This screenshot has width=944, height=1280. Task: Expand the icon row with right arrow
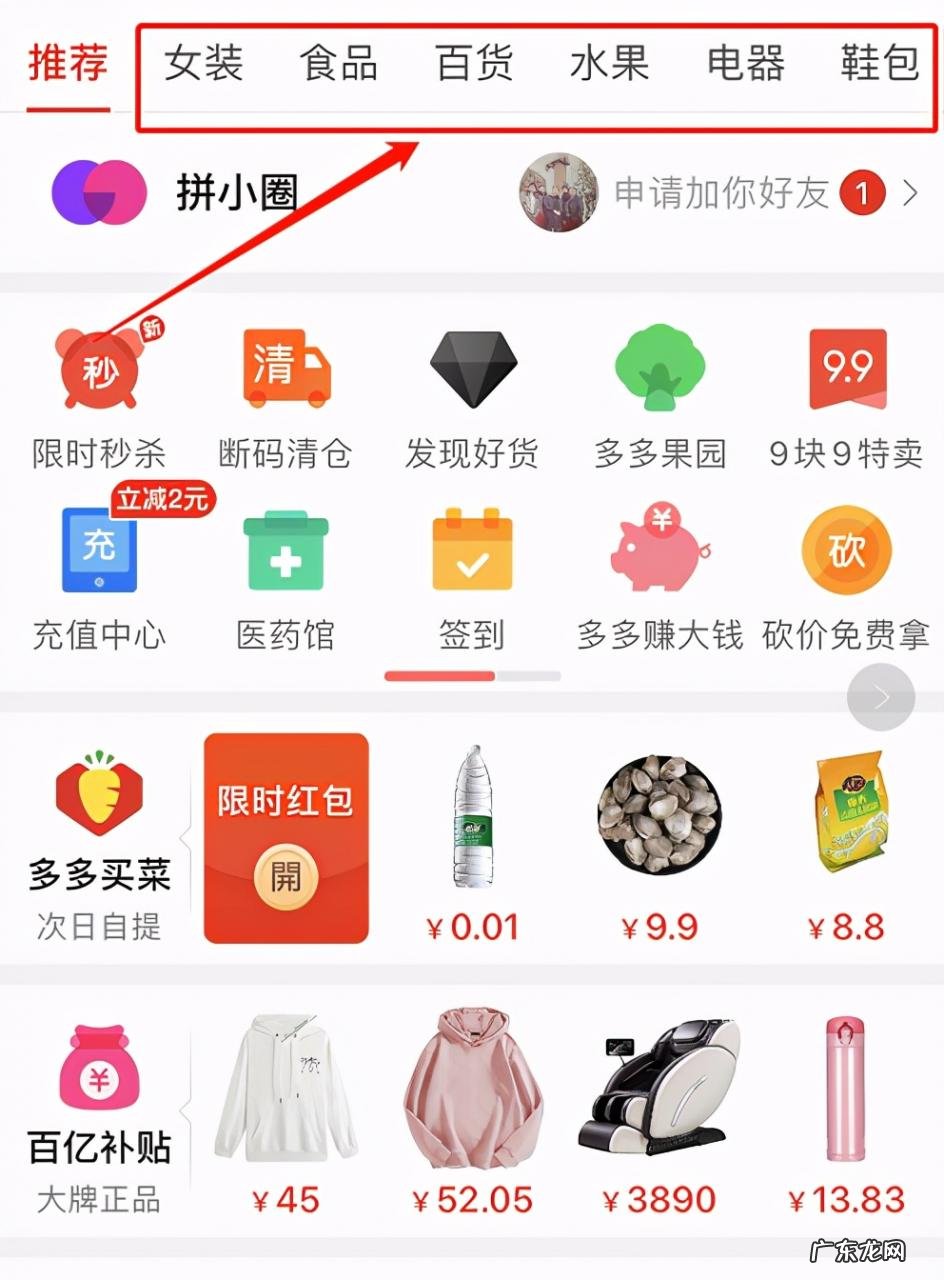coord(880,695)
